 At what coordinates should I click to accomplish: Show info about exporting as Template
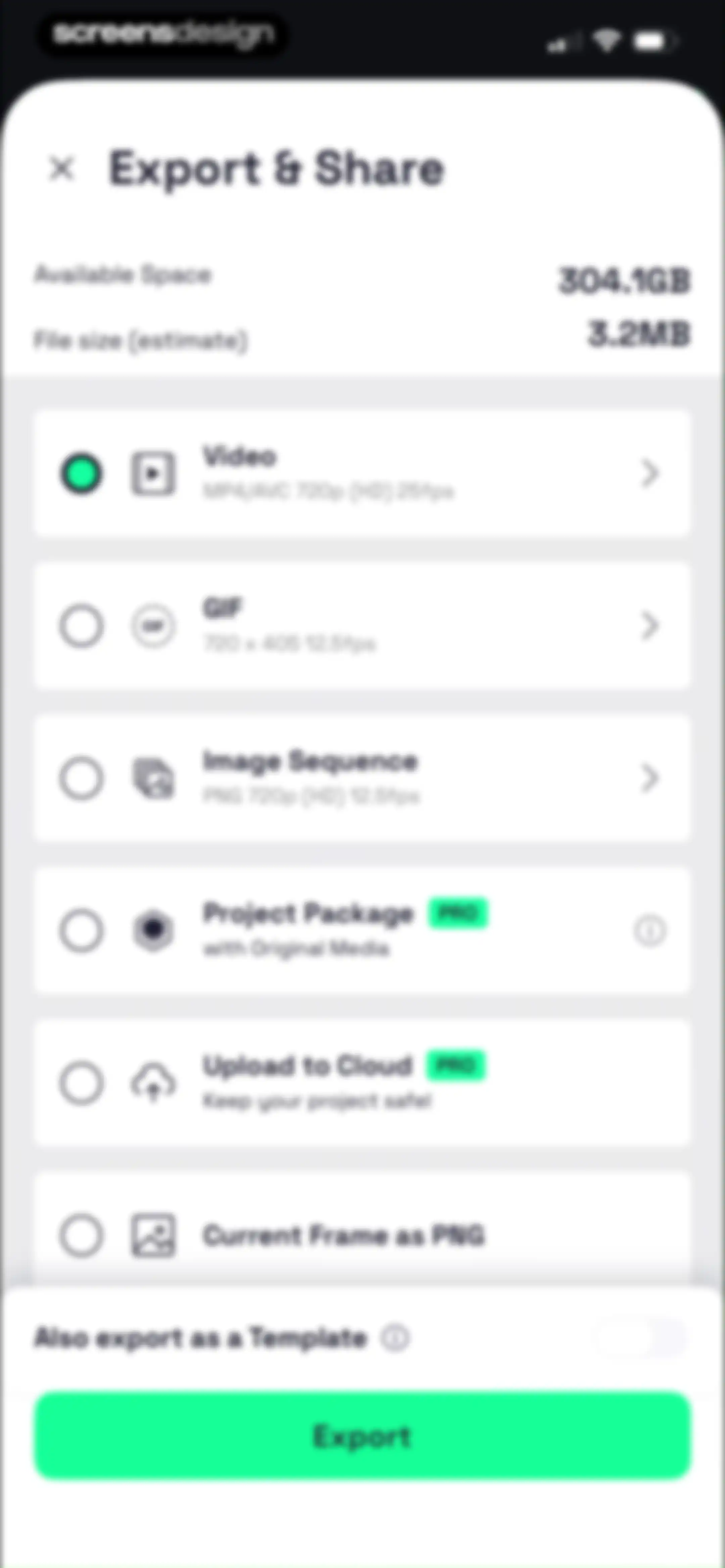pos(395,1338)
